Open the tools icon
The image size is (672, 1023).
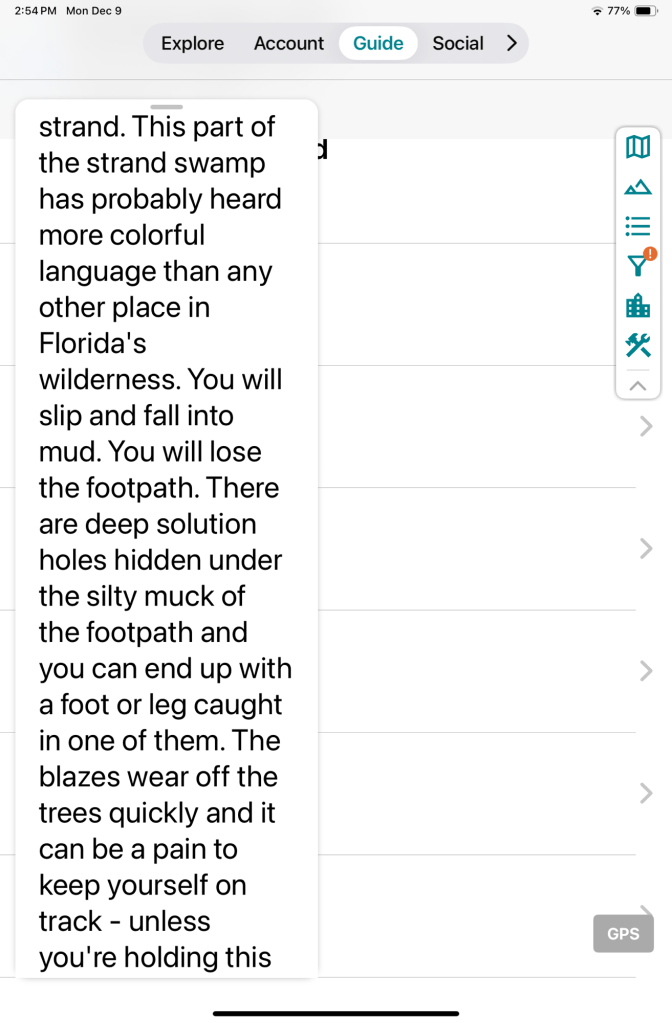637,345
